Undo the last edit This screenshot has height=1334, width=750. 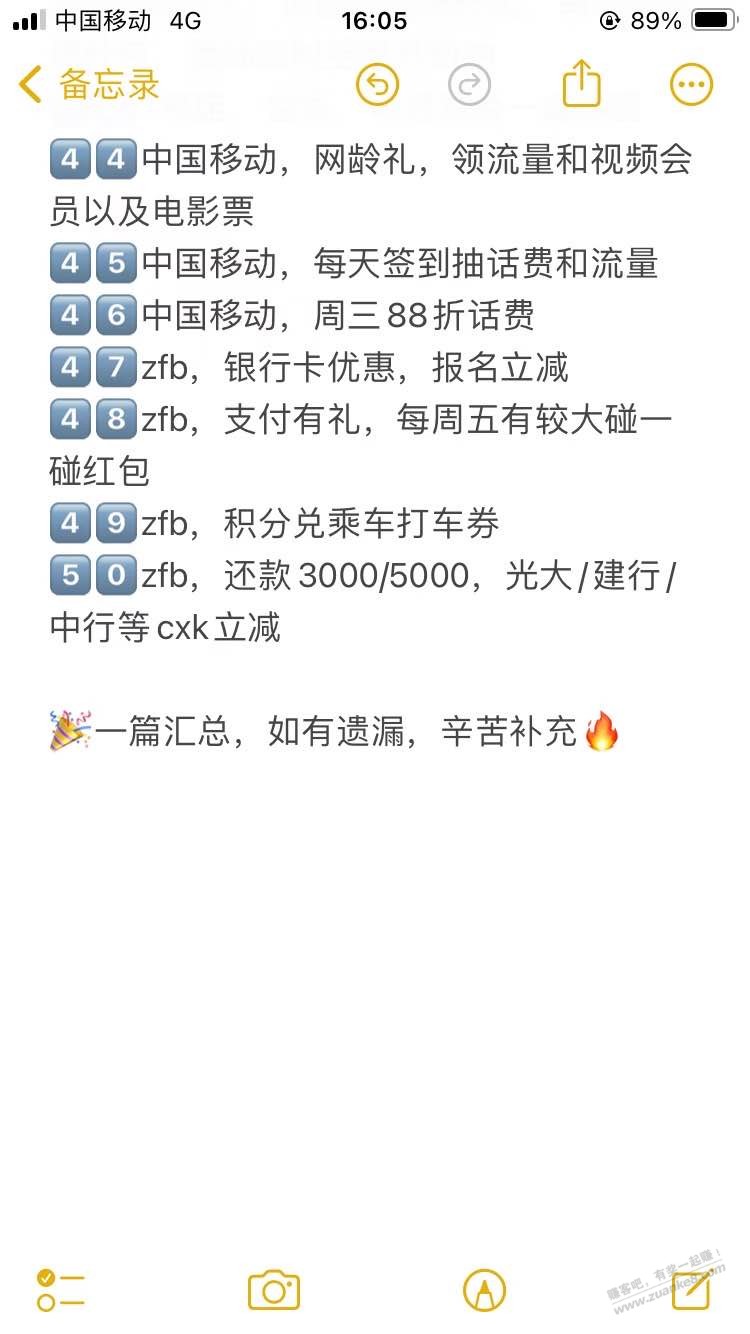tap(378, 85)
